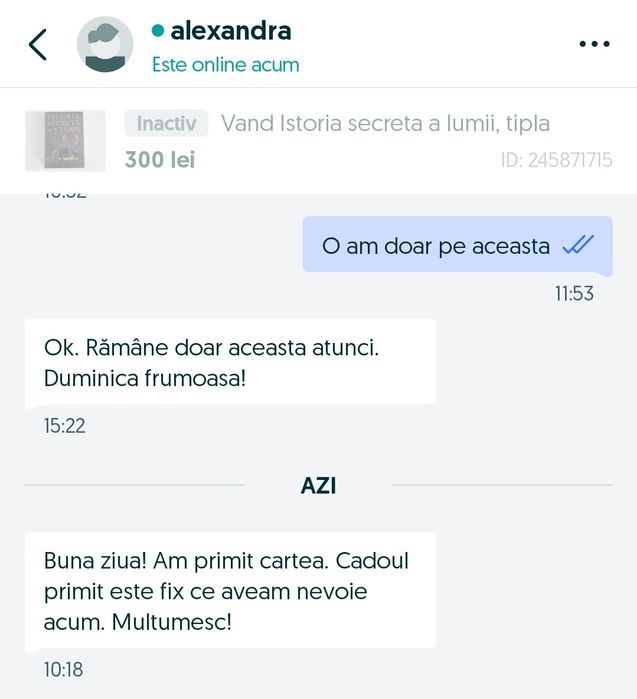637x699 pixels.
Task: Open the Istoria secreta a lumii listing
Action: pos(385,124)
